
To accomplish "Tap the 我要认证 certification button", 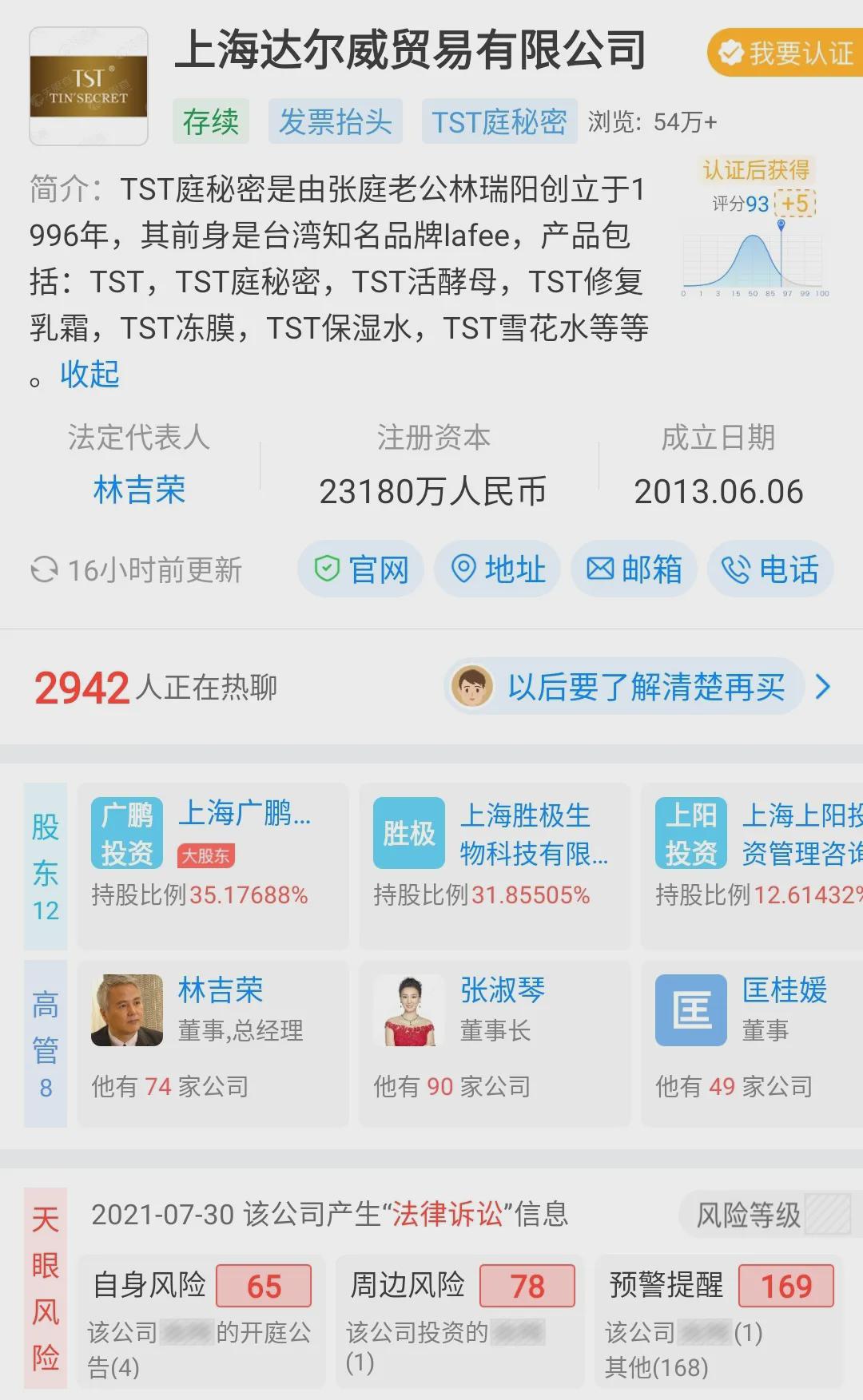I will [x=785, y=53].
